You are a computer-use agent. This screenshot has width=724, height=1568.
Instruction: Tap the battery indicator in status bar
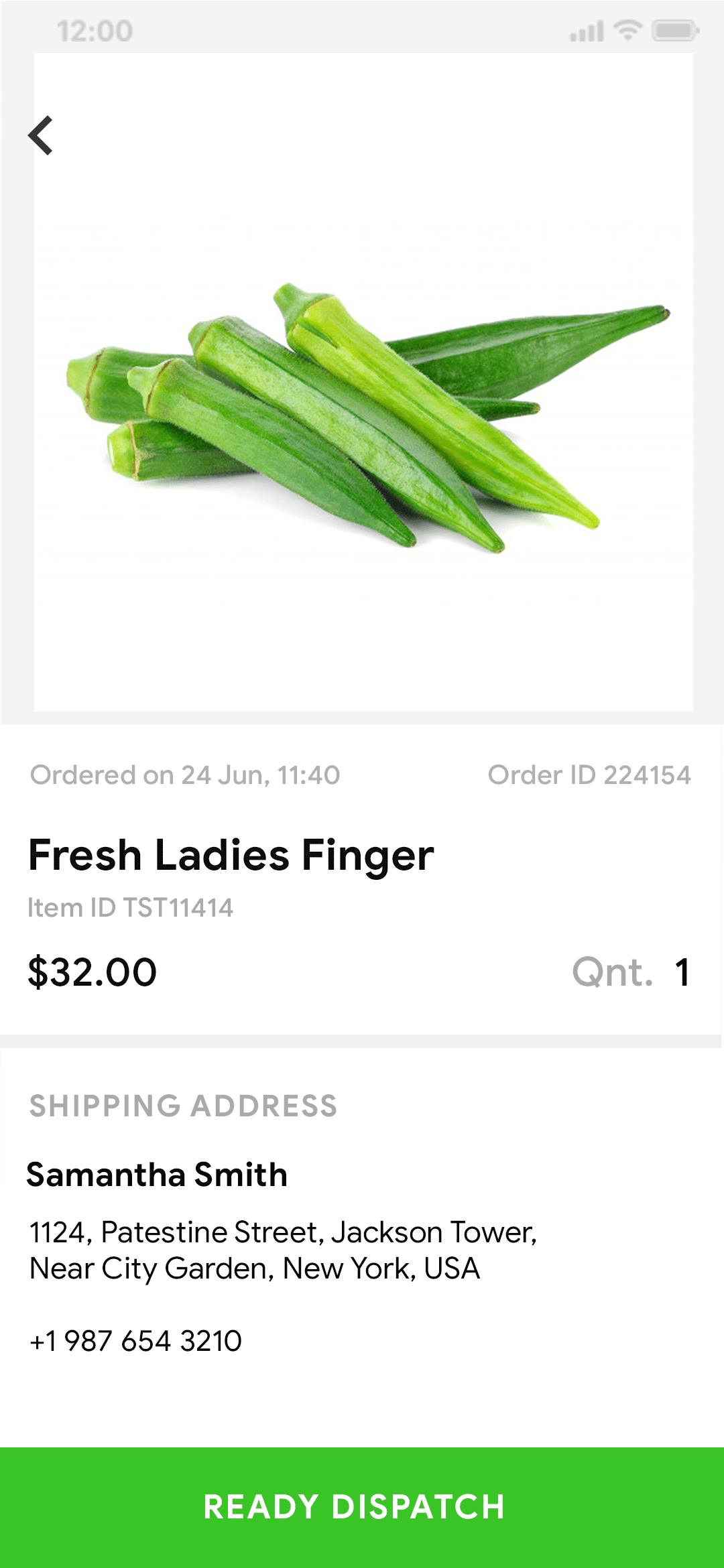click(x=674, y=29)
